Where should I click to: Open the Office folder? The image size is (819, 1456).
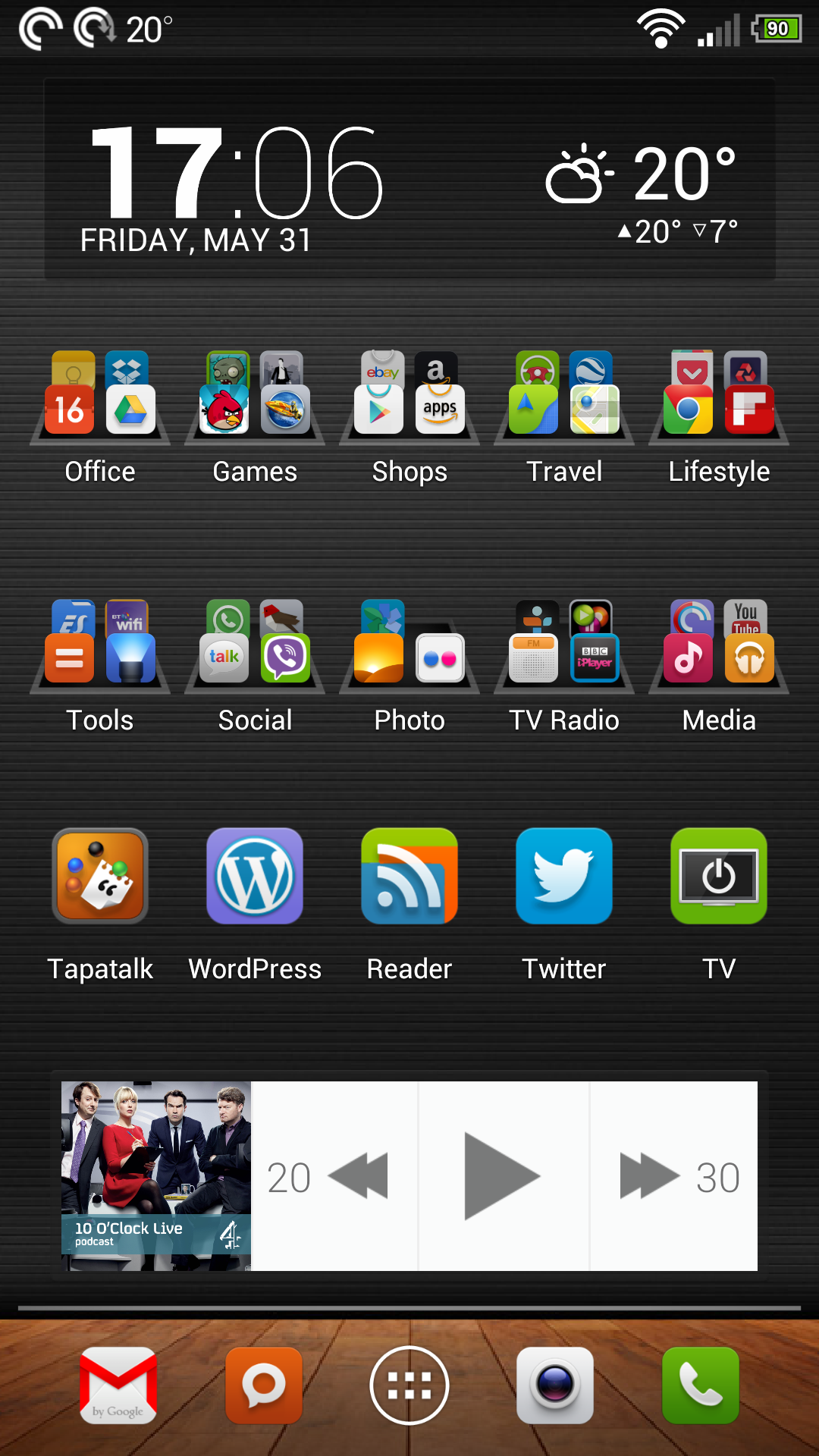click(x=100, y=402)
